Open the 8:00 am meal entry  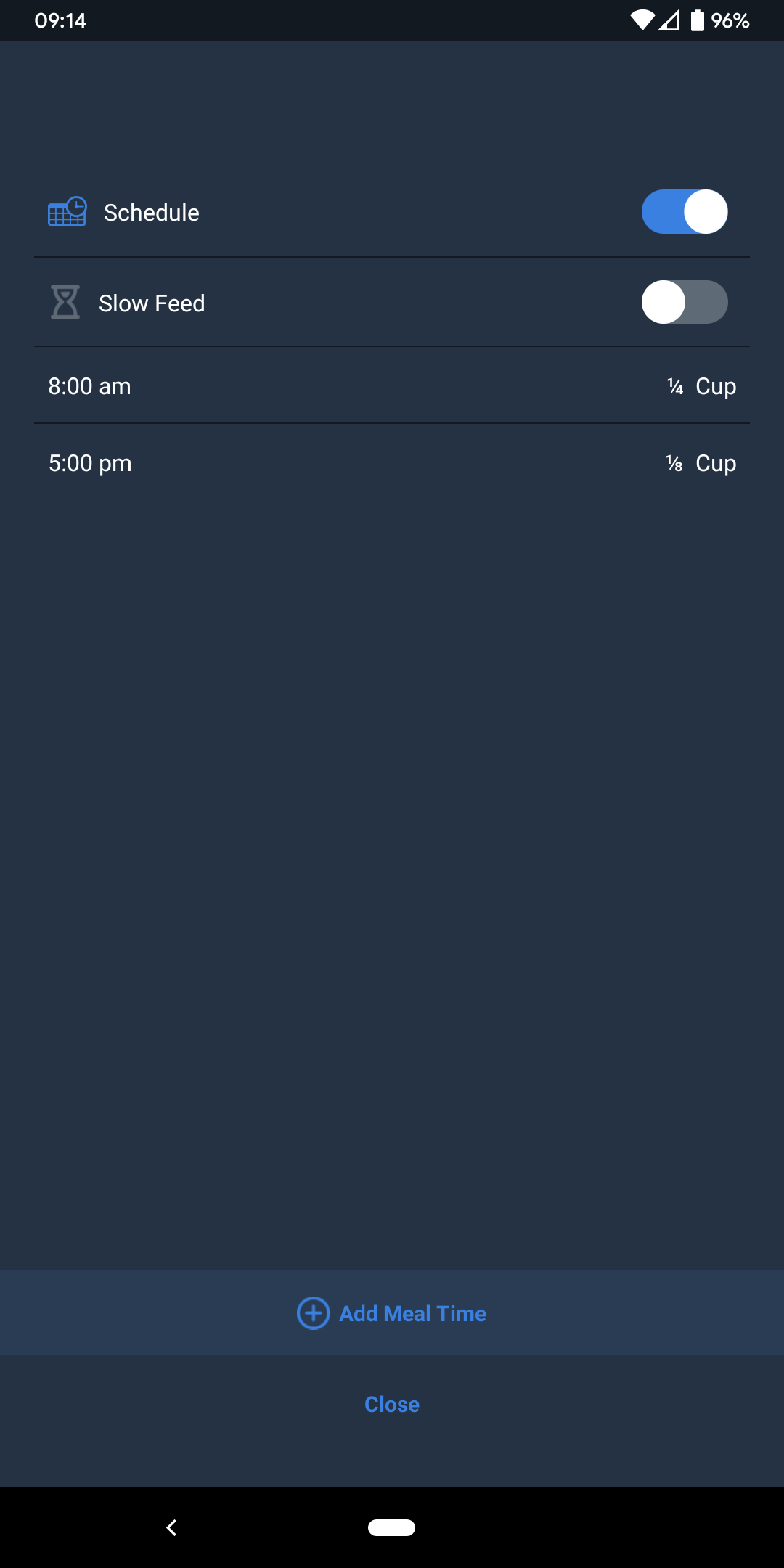point(392,385)
